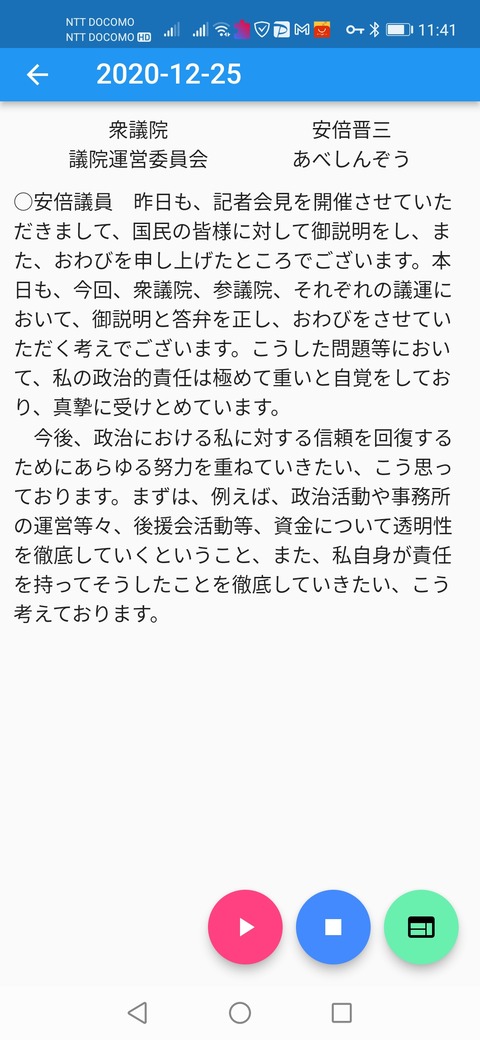Stop playback with the blue stop button

(333, 927)
